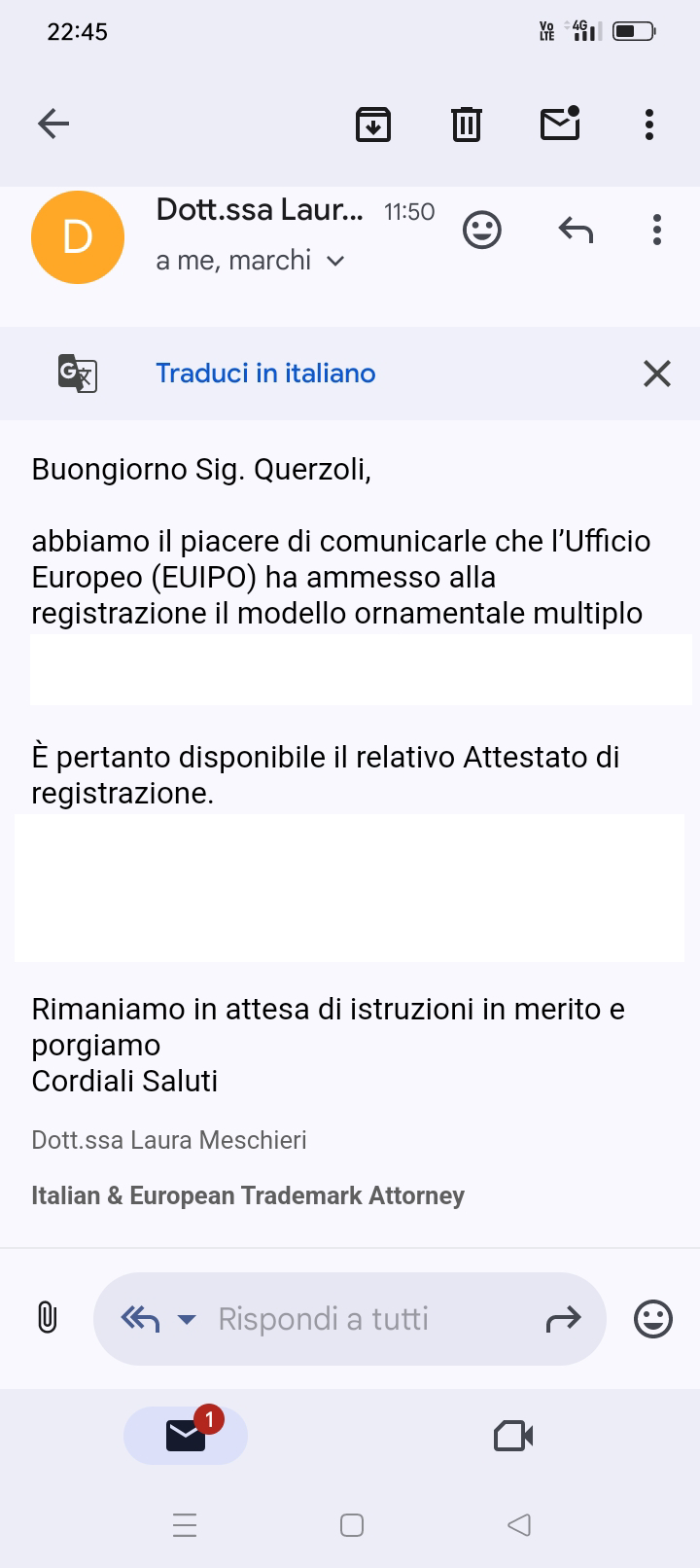Open sender avatar for Dott.ssa Laura
This screenshot has width=700, height=1568.
pos(78,237)
